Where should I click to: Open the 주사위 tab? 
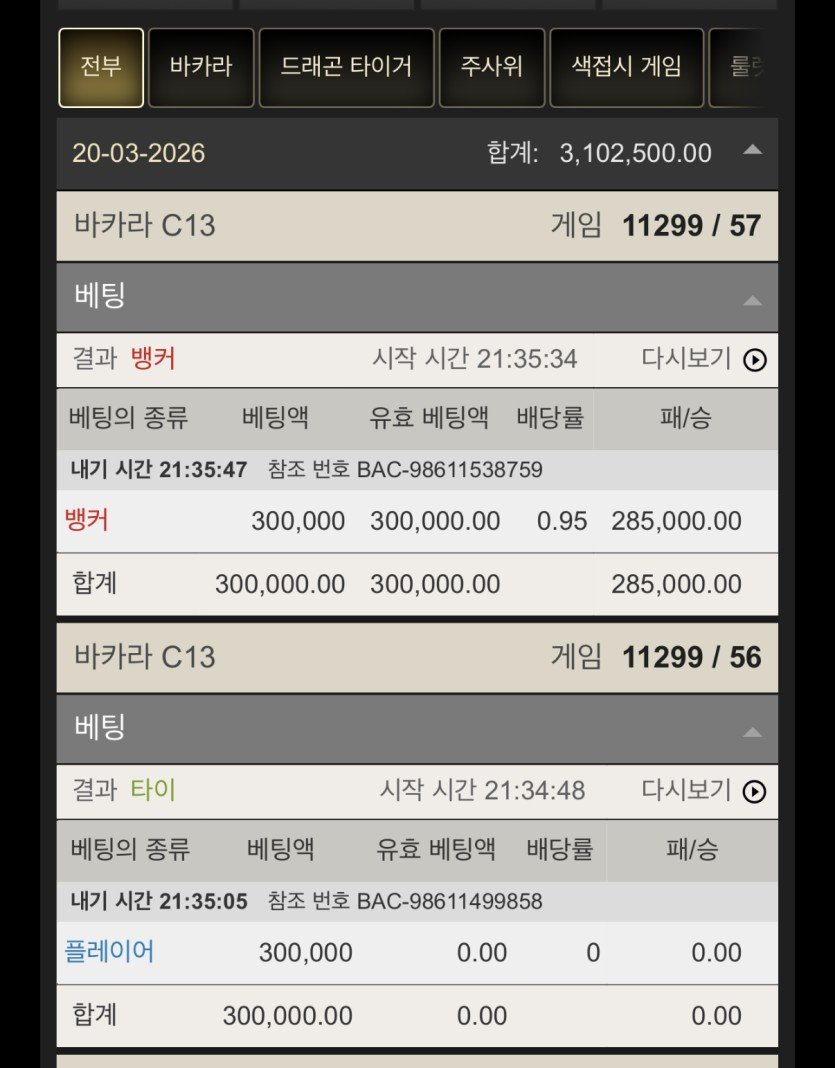click(x=491, y=67)
